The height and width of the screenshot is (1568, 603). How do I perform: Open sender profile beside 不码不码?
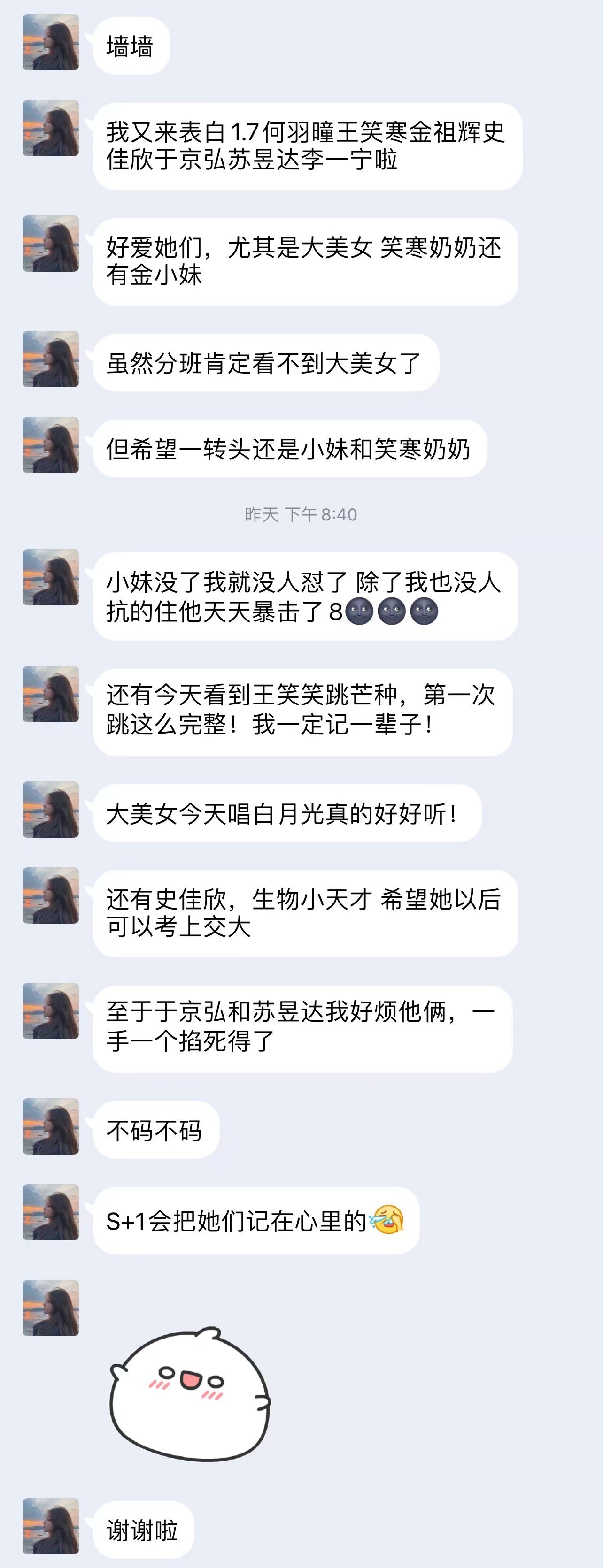coord(51,1126)
